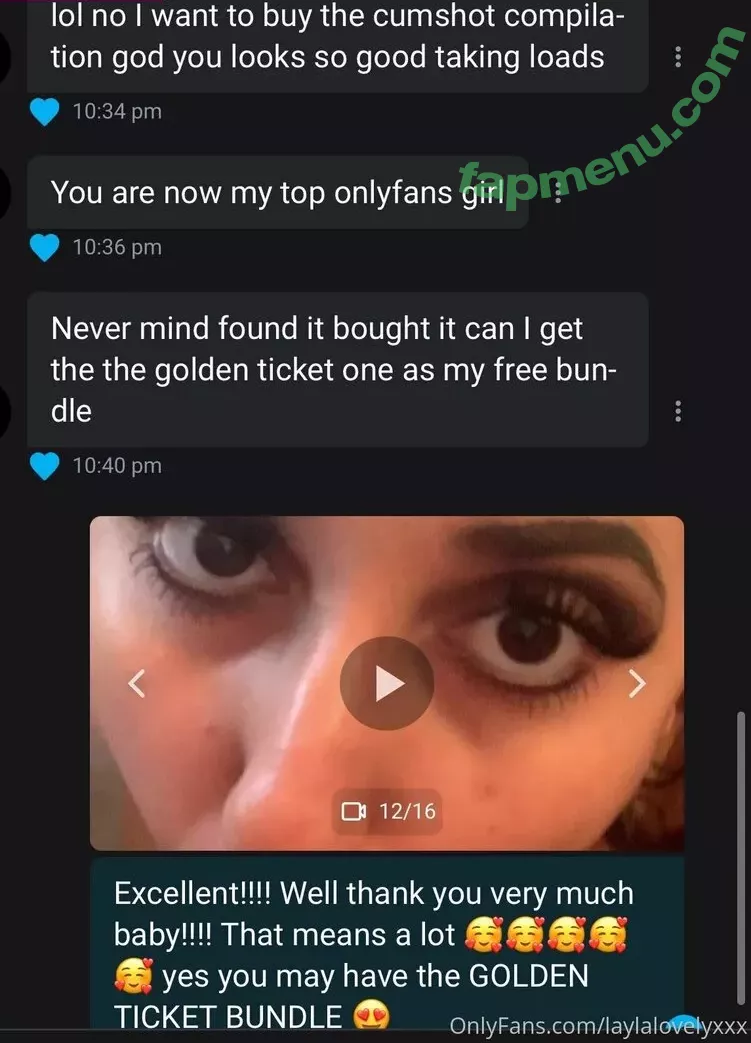The width and height of the screenshot is (751, 1043).
Task: Open options for the golden ticket message
Action: (x=678, y=411)
